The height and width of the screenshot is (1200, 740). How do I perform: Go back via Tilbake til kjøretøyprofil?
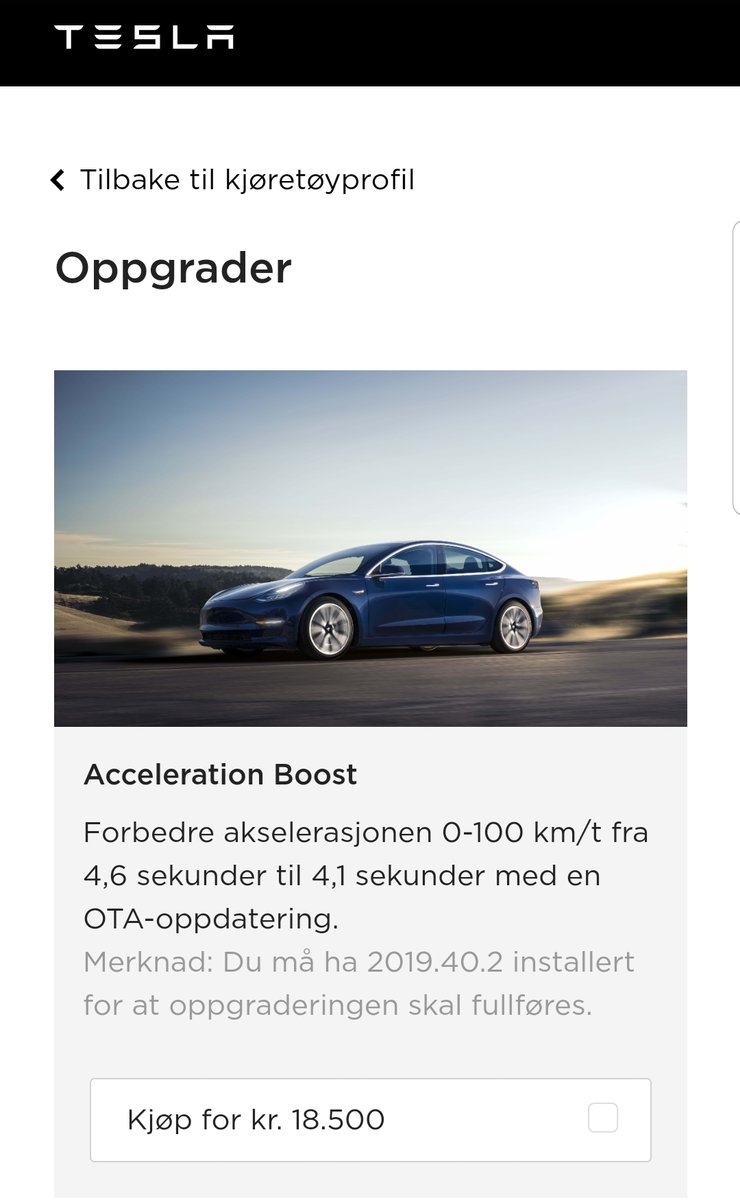(x=233, y=180)
